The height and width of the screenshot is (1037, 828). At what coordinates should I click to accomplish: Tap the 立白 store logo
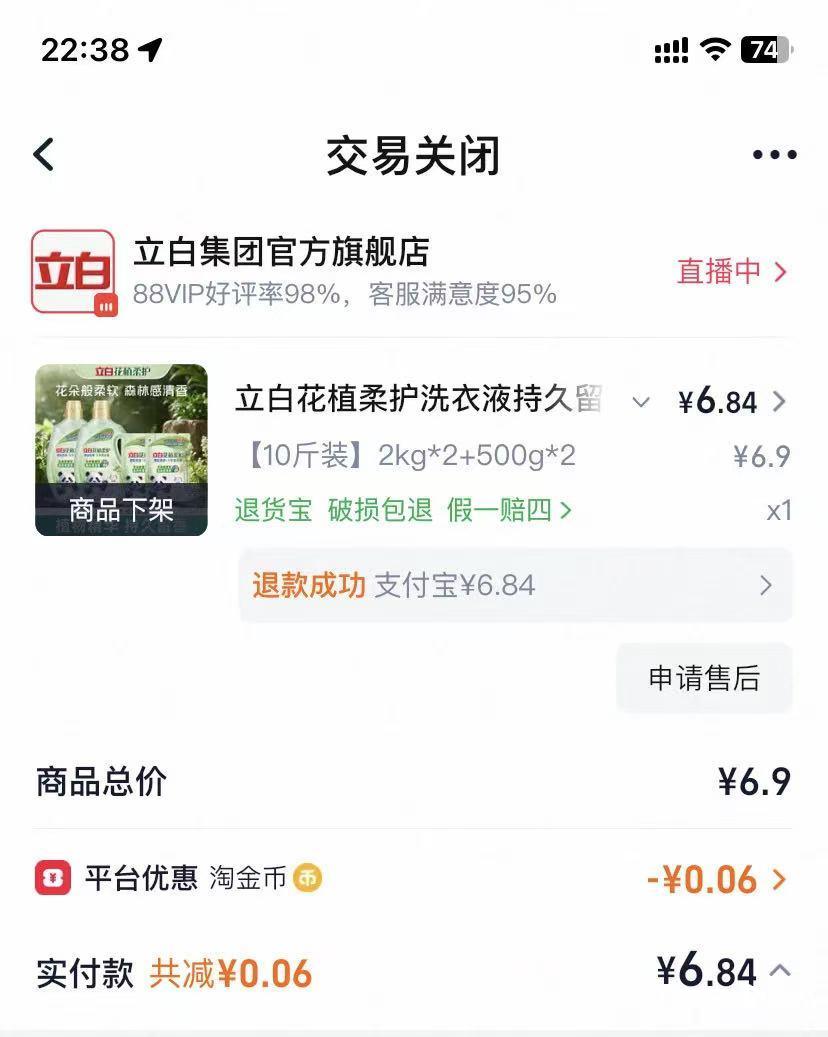(74, 271)
